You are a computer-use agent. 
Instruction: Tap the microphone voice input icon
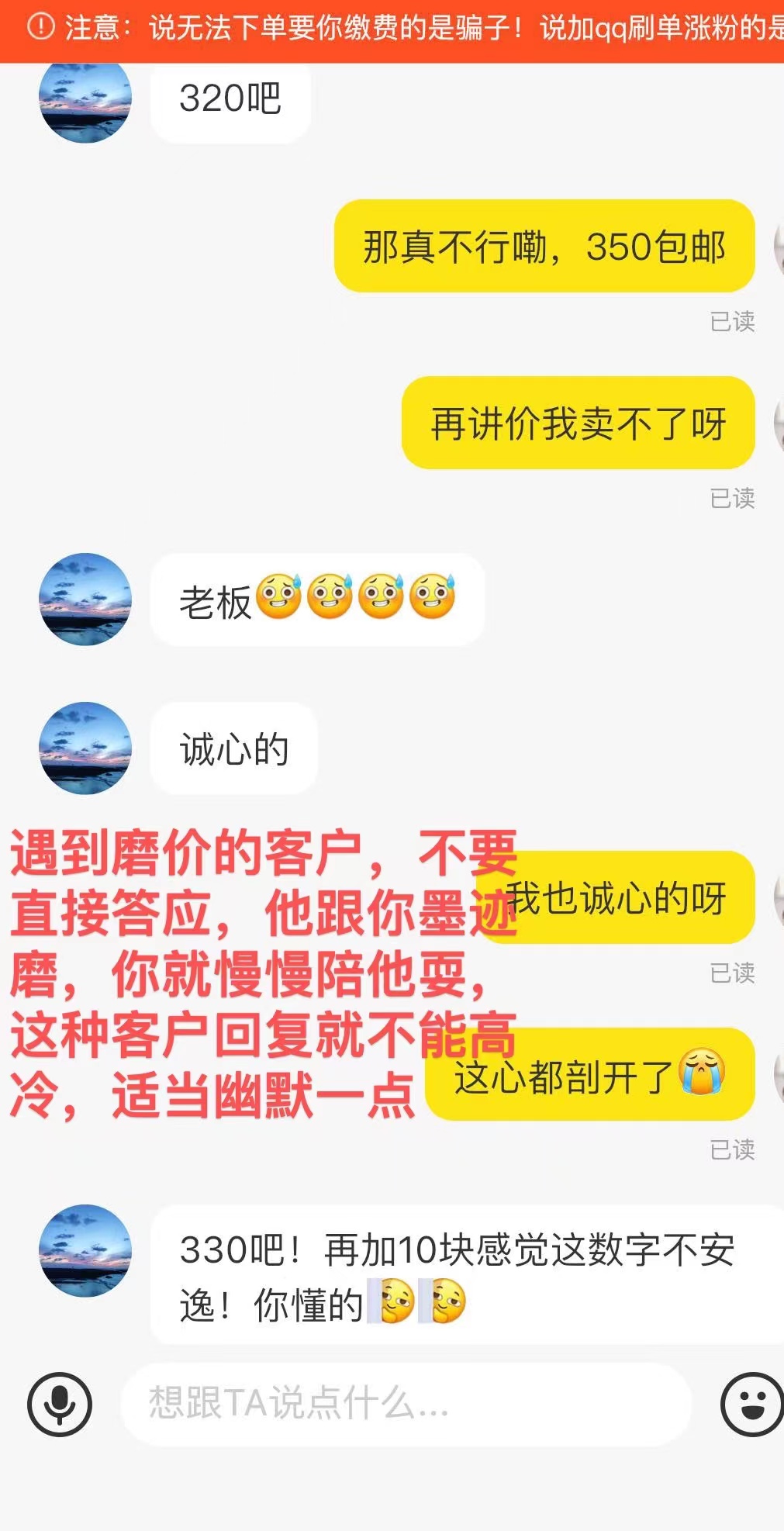click(60, 1404)
